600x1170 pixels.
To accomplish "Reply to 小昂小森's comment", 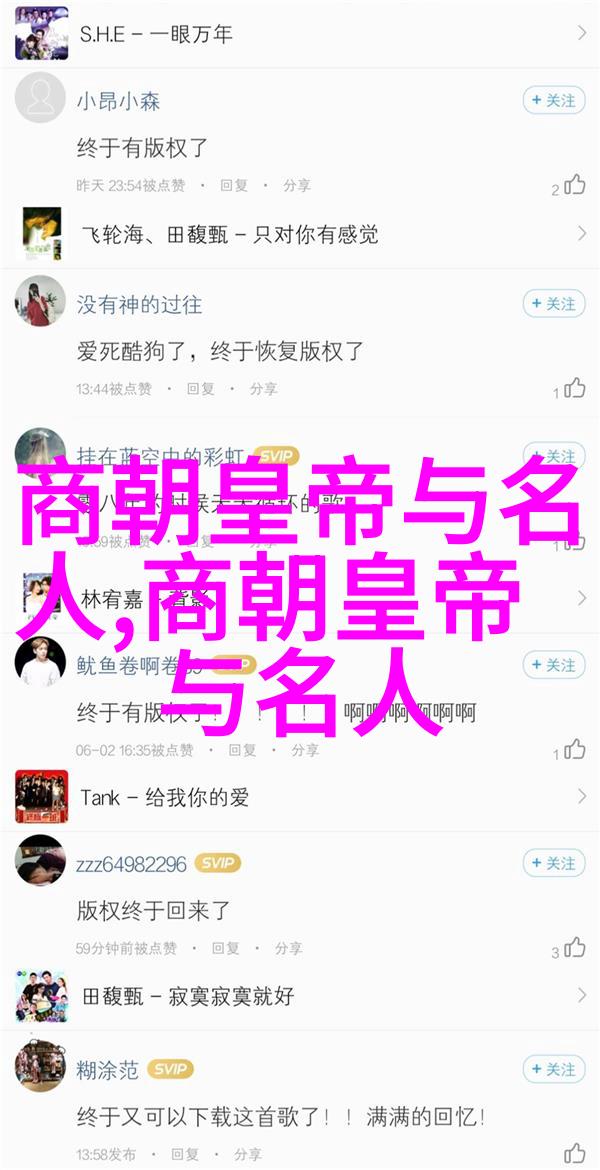I will pyautogui.click(x=233, y=186).
